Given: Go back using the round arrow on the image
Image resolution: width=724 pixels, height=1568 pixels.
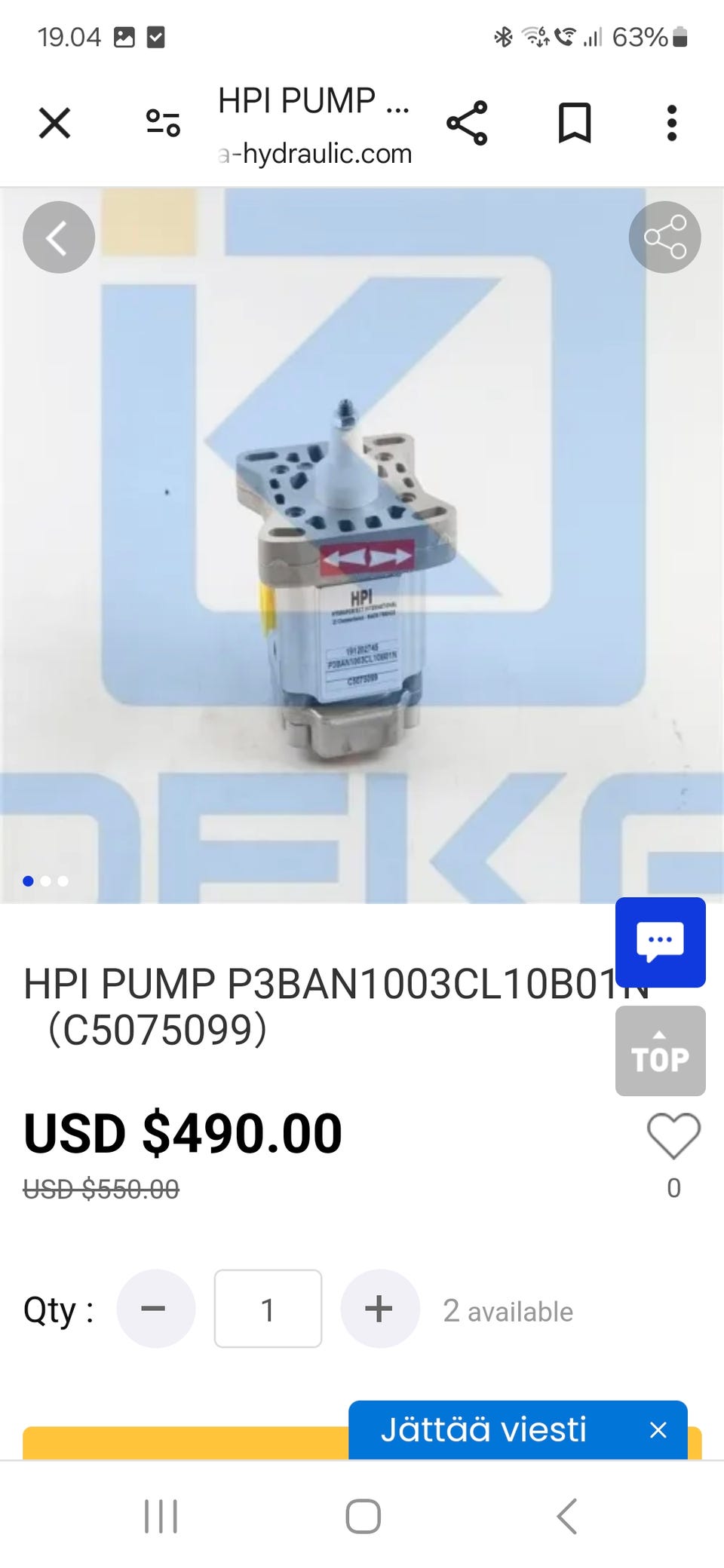Looking at the screenshot, I should click(x=59, y=237).
